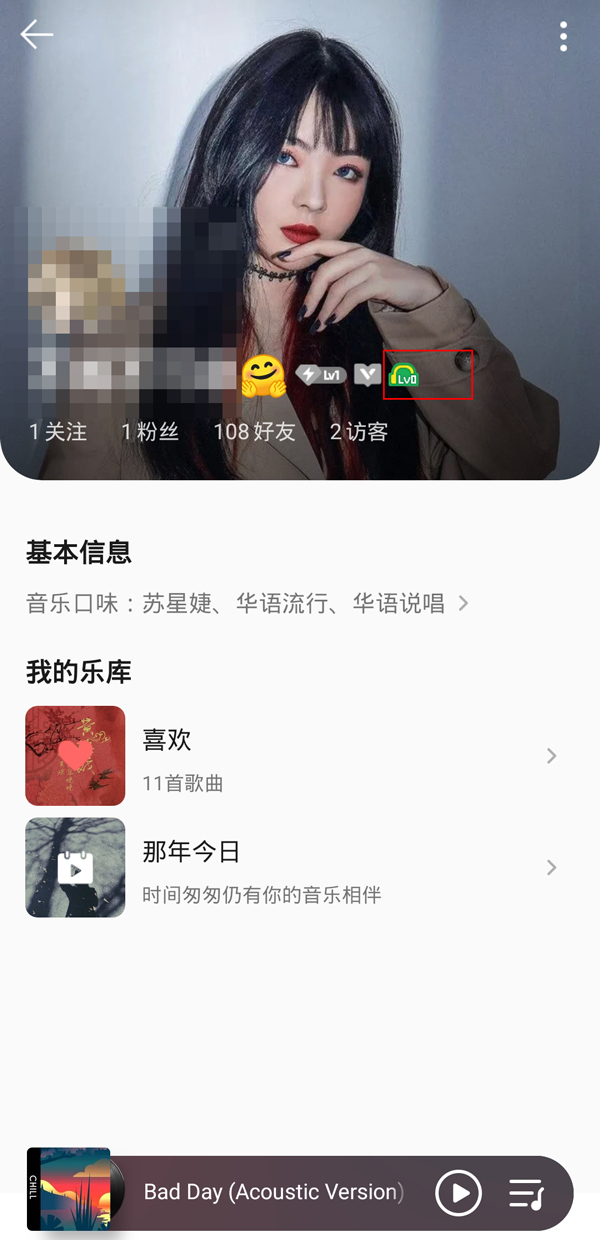Image resolution: width=600 pixels, height=1240 pixels.
Task: Show the 108 好友 friends list
Action: click(x=254, y=432)
